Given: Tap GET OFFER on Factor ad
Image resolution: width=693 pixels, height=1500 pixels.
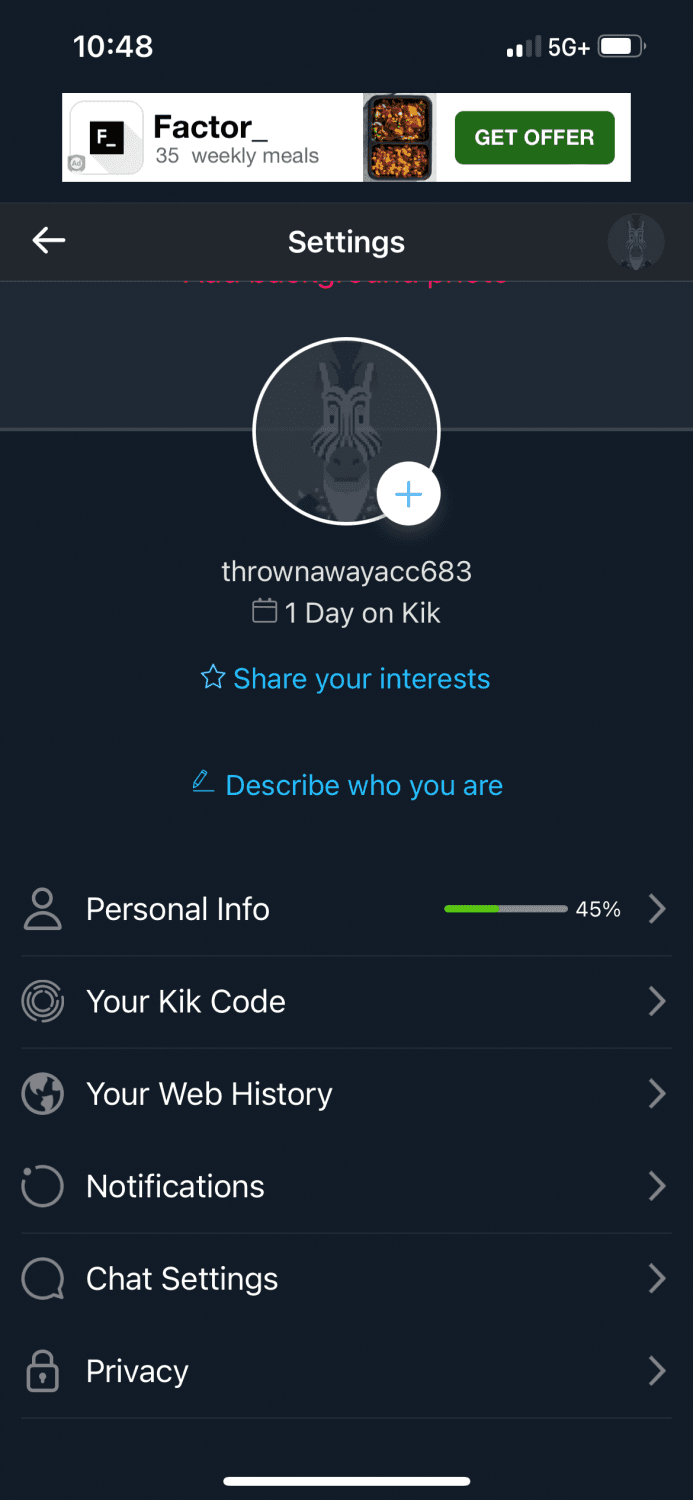Looking at the screenshot, I should (534, 137).
